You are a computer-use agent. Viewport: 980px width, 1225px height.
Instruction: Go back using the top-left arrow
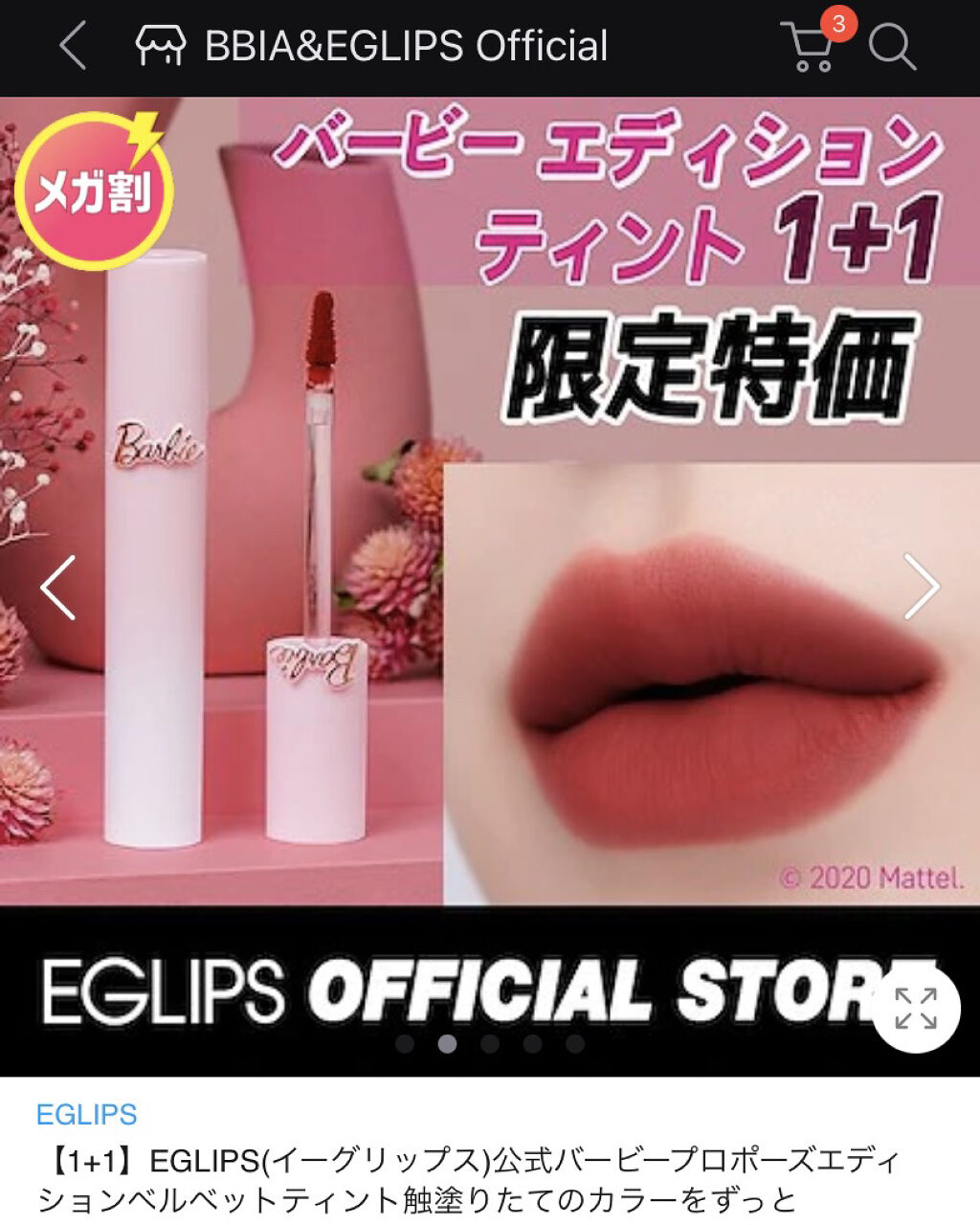(x=73, y=46)
